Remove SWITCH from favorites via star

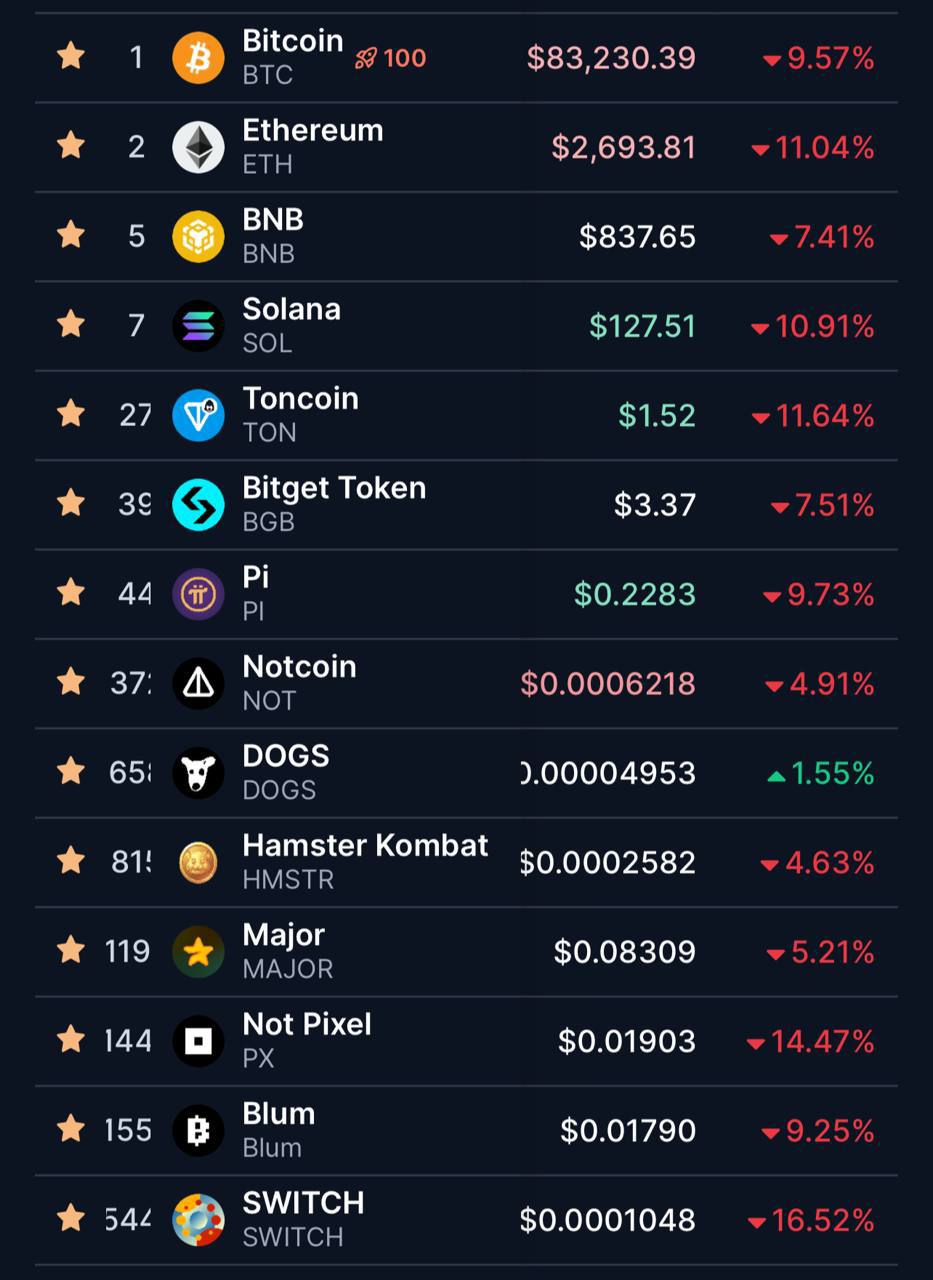(x=71, y=1218)
